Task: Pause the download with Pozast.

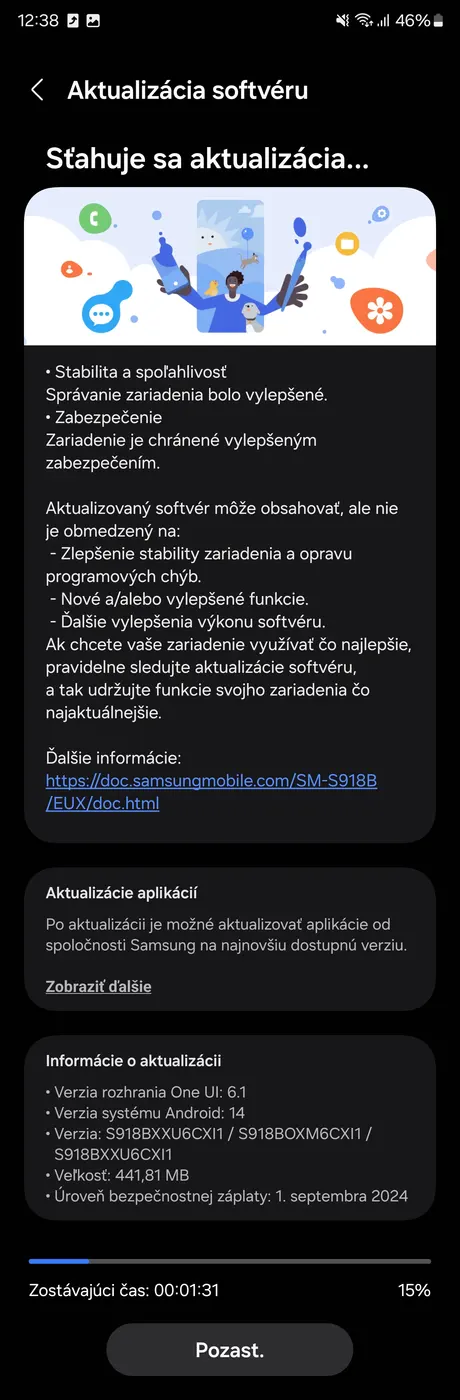Action: pyautogui.click(x=230, y=1350)
